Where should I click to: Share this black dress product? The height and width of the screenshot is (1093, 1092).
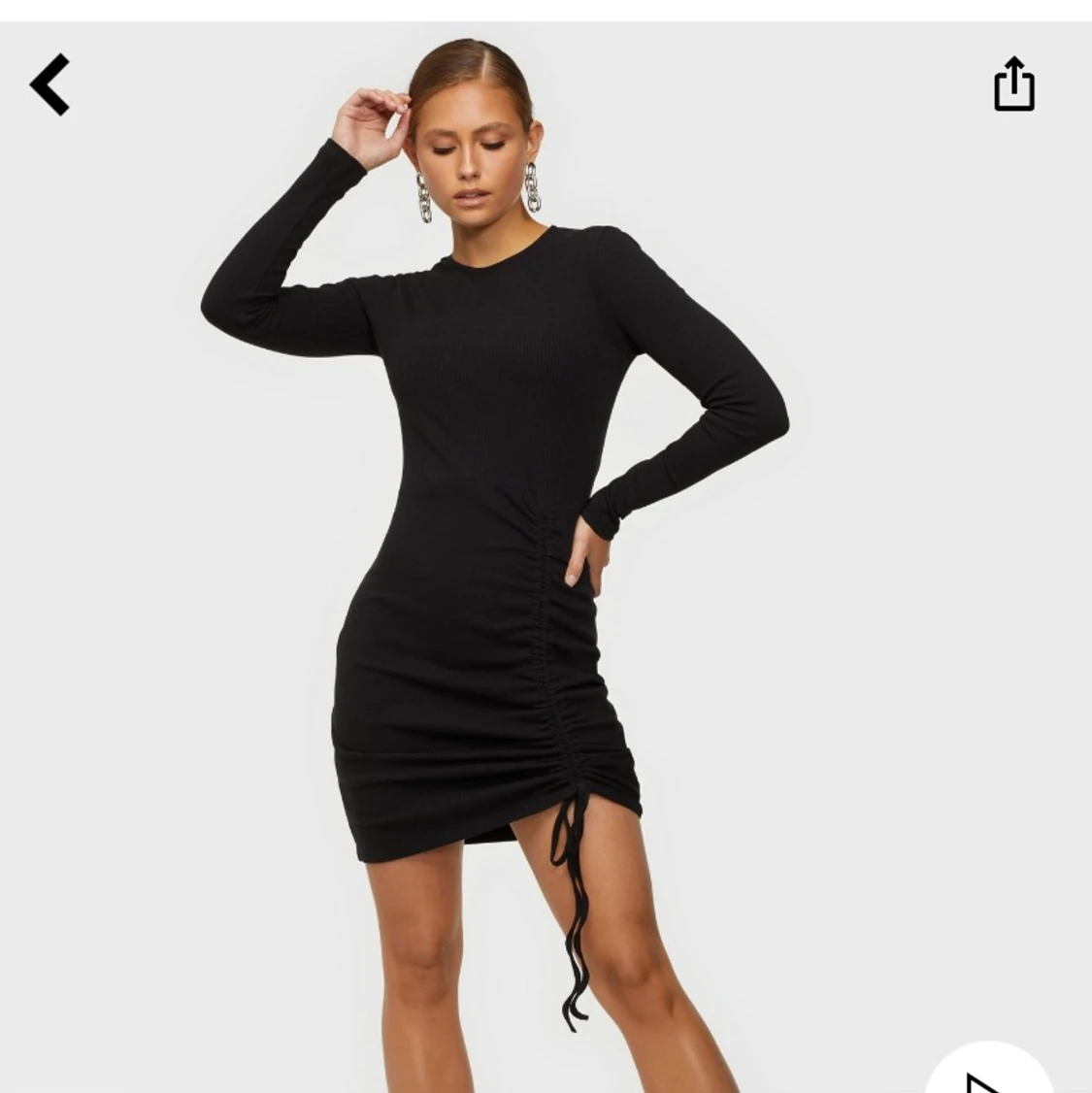coord(1014,84)
